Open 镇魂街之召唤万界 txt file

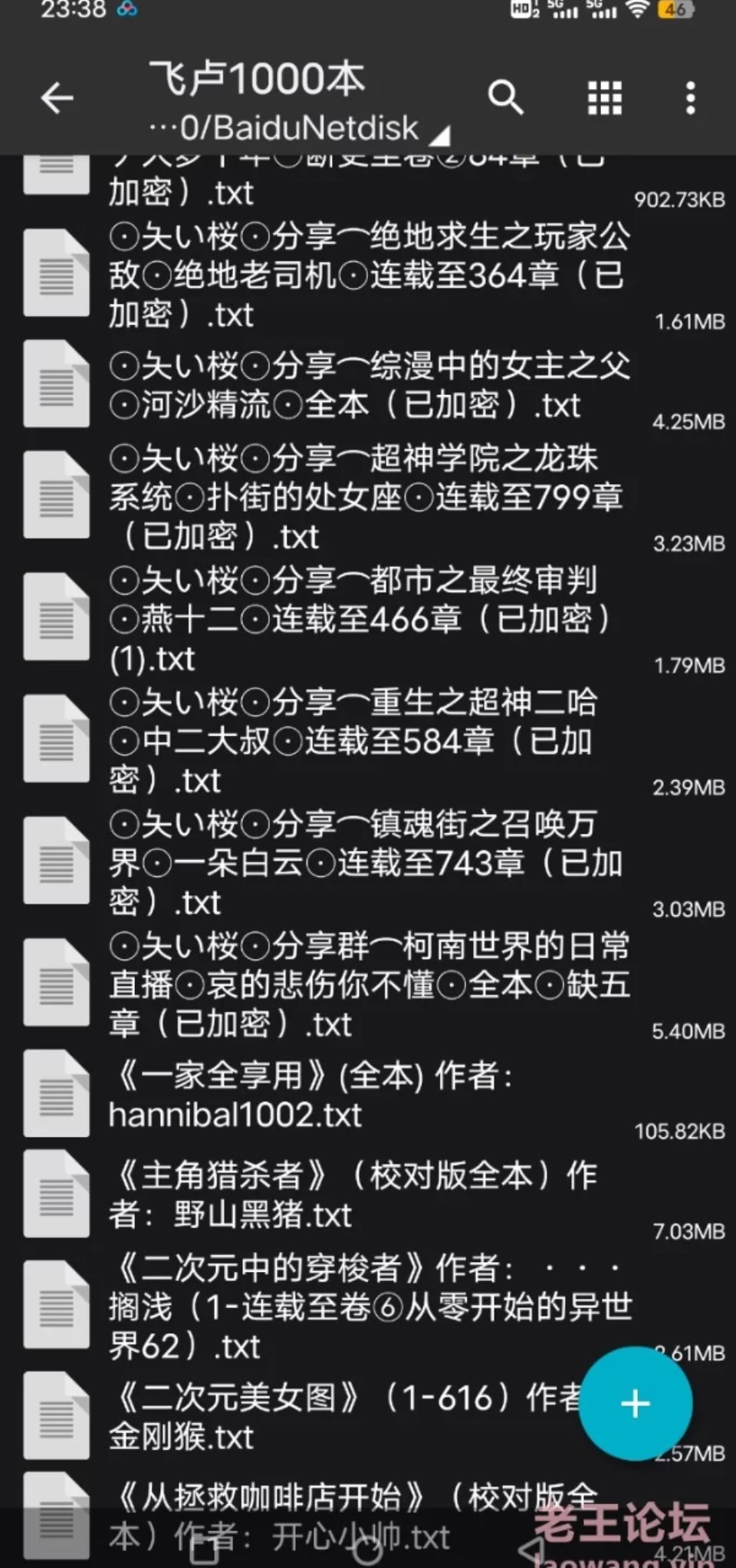(368, 863)
